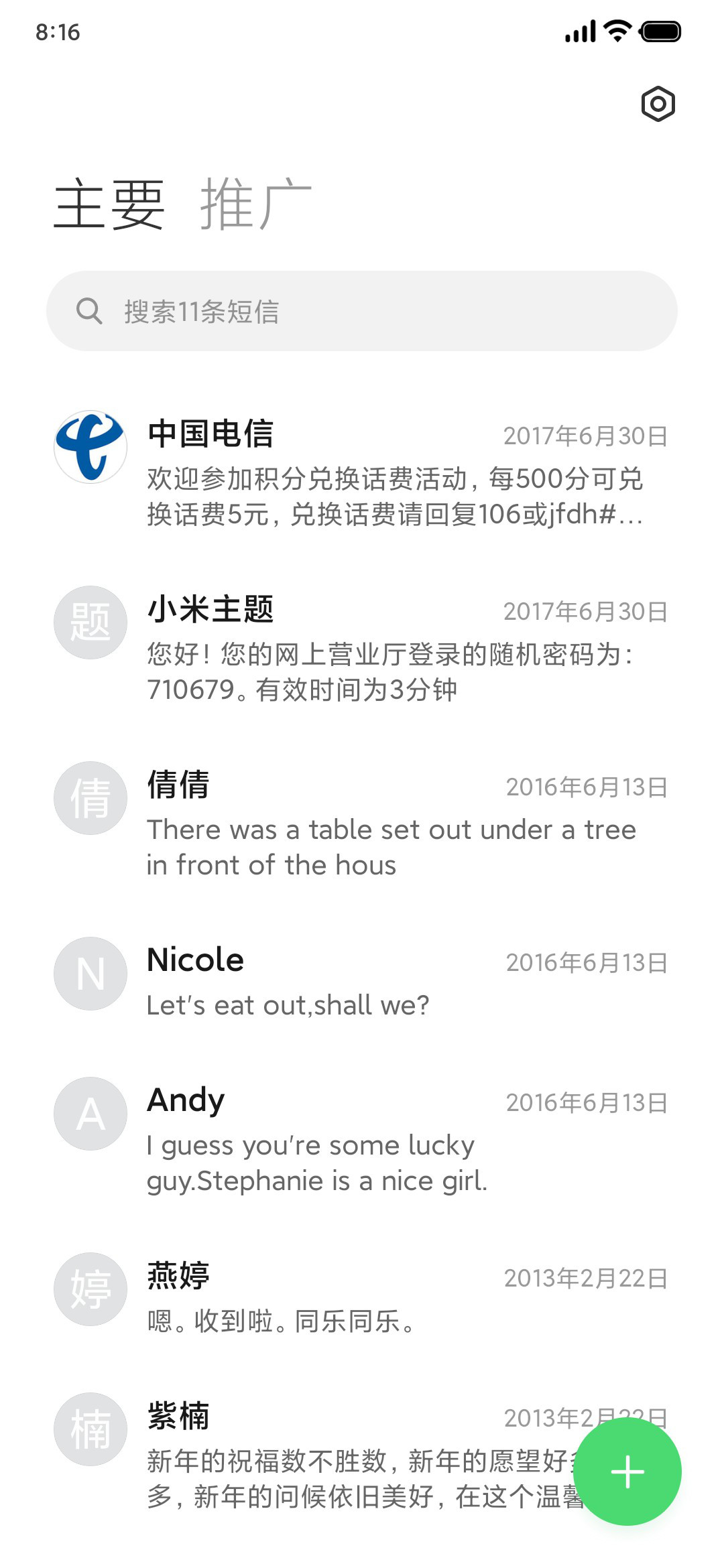Open the chat with 倩倩

362,823
